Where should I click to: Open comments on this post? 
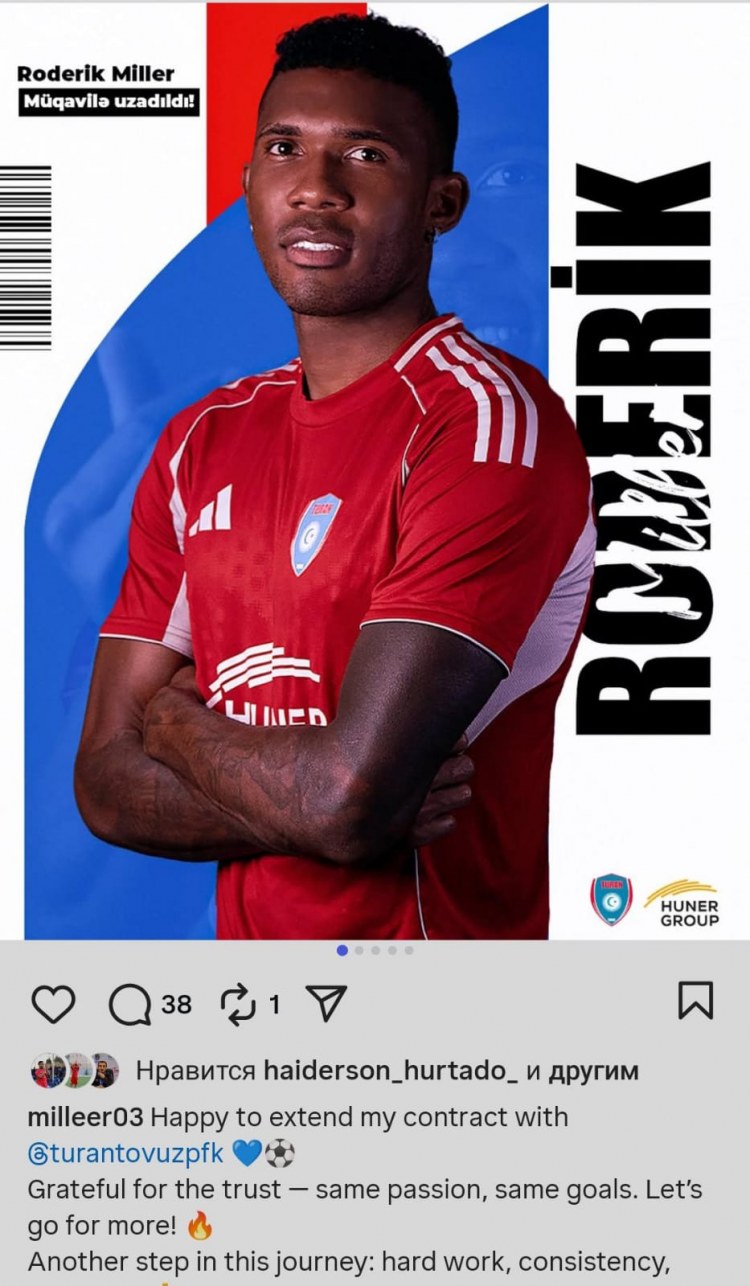130,1003
